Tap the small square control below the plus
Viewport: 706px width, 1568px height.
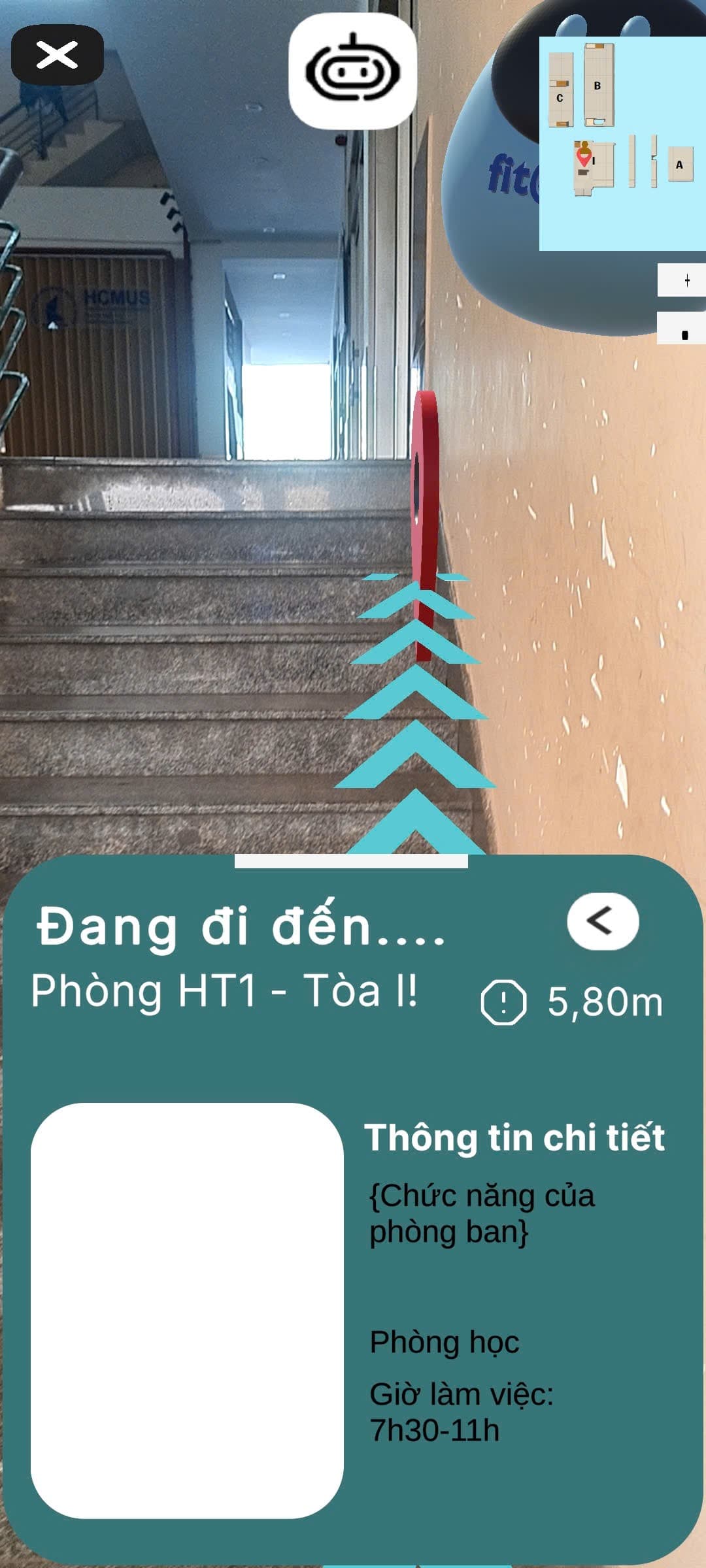(686, 333)
